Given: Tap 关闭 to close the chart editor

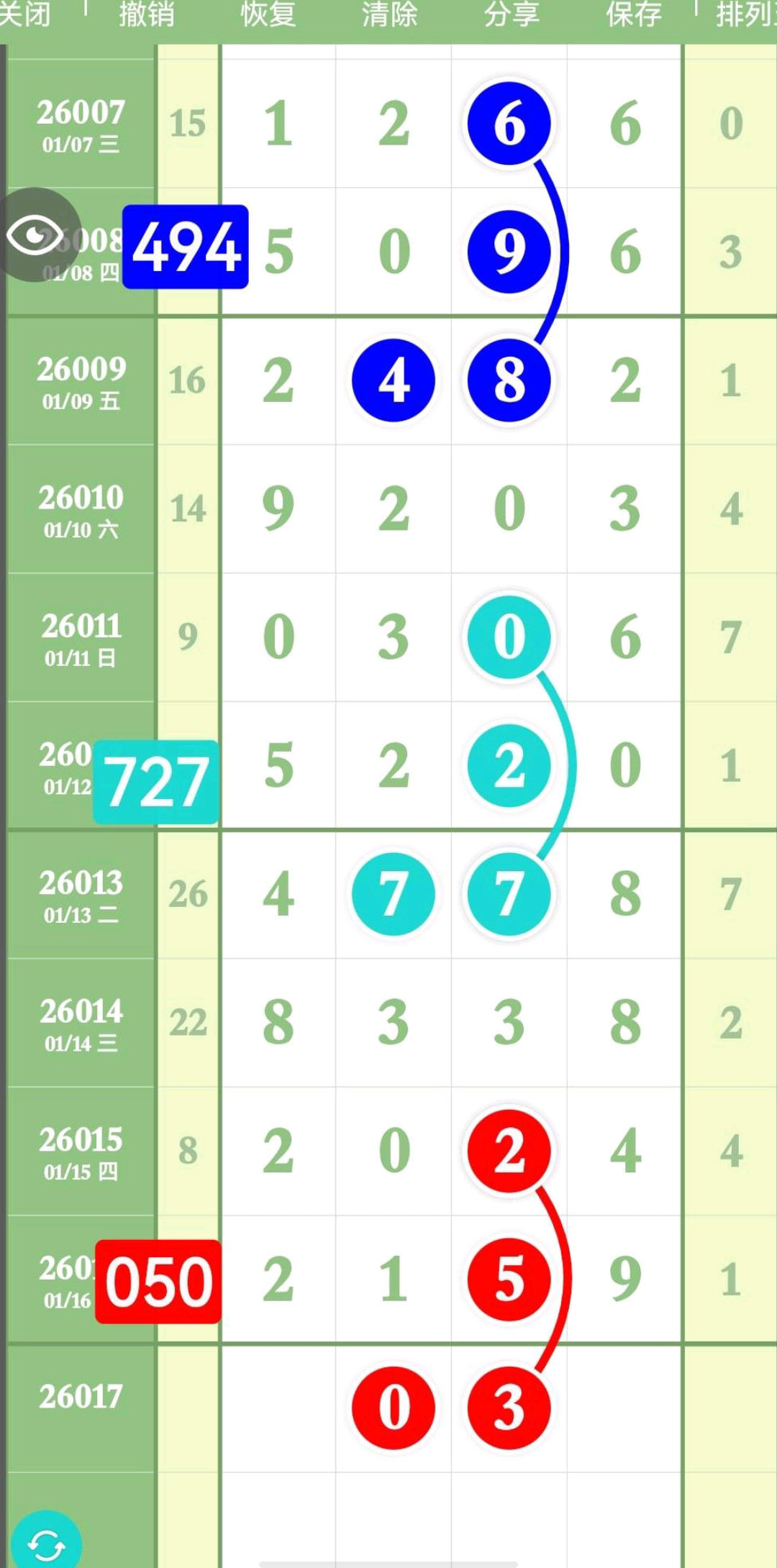Looking at the screenshot, I should coord(24,14).
